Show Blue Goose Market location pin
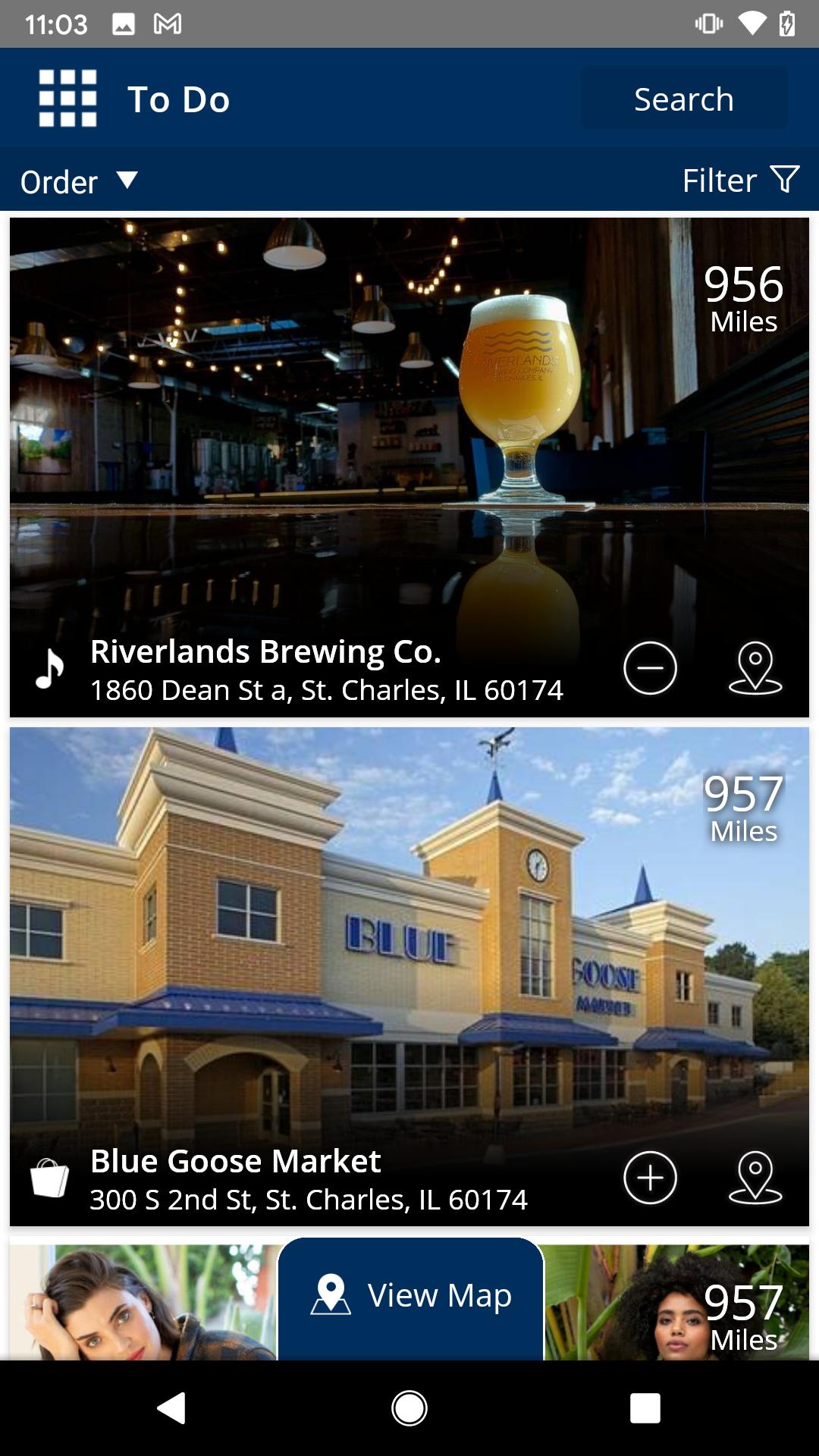 (x=755, y=1178)
